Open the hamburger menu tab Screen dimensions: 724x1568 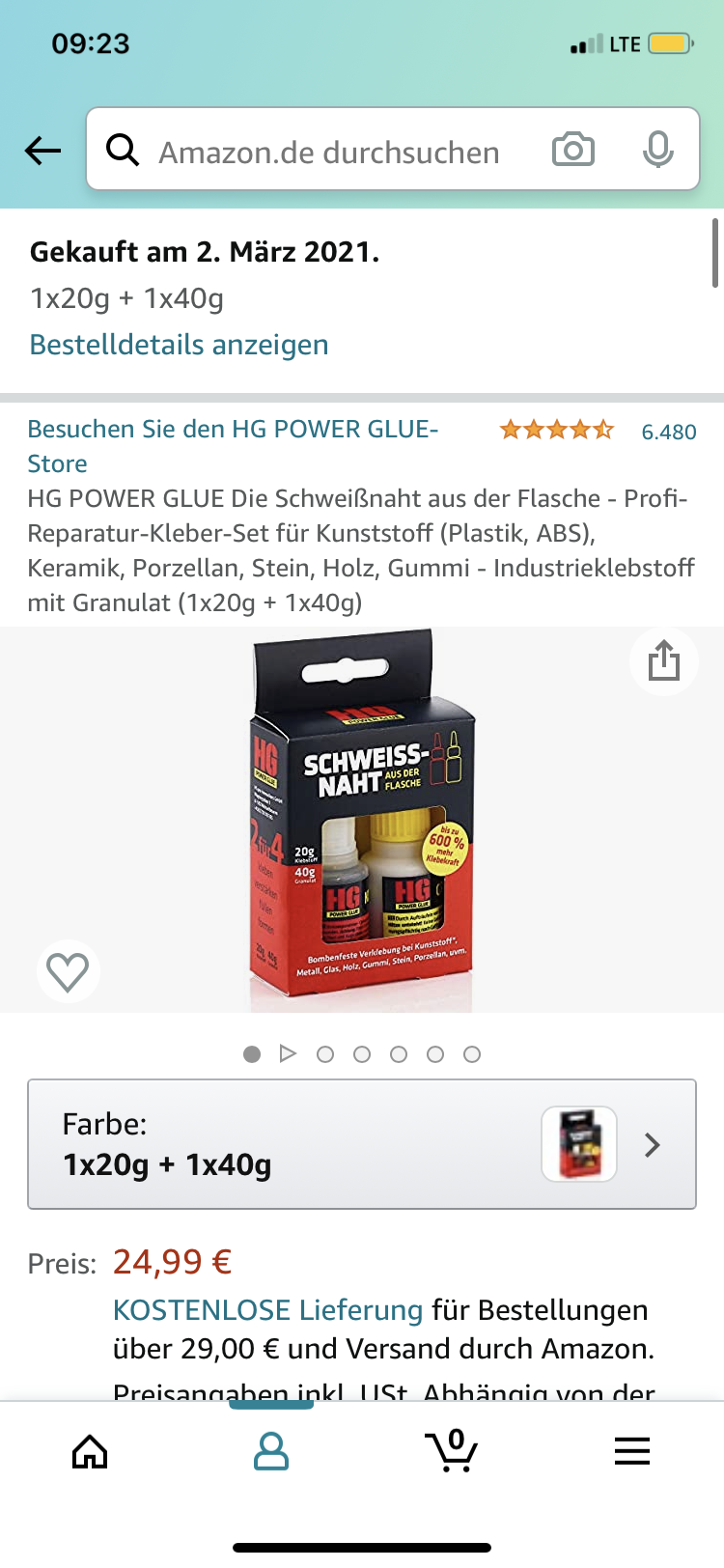(632, 1451)
